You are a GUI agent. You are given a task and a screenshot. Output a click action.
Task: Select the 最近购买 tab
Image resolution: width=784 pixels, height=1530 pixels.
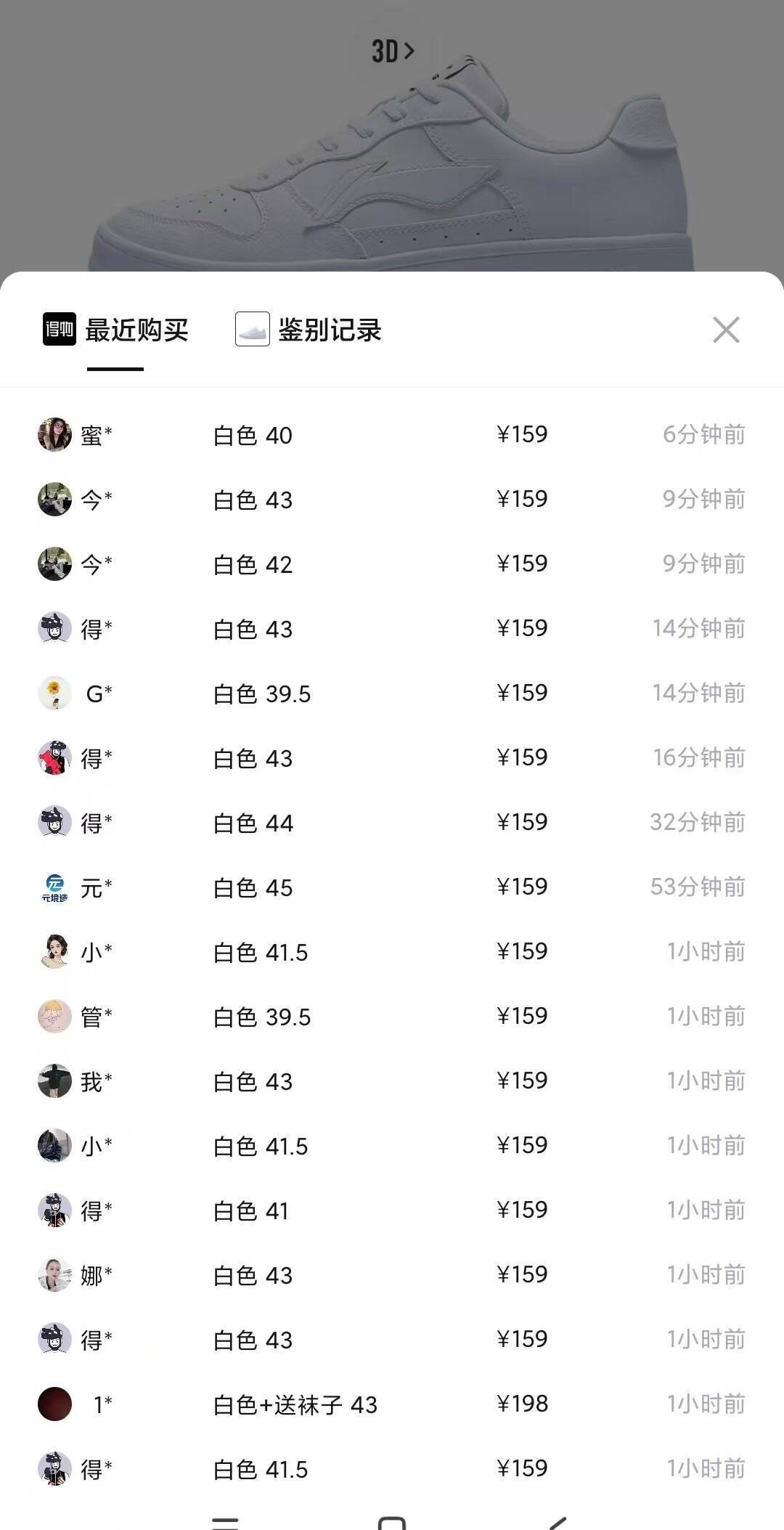pos(116,330)
